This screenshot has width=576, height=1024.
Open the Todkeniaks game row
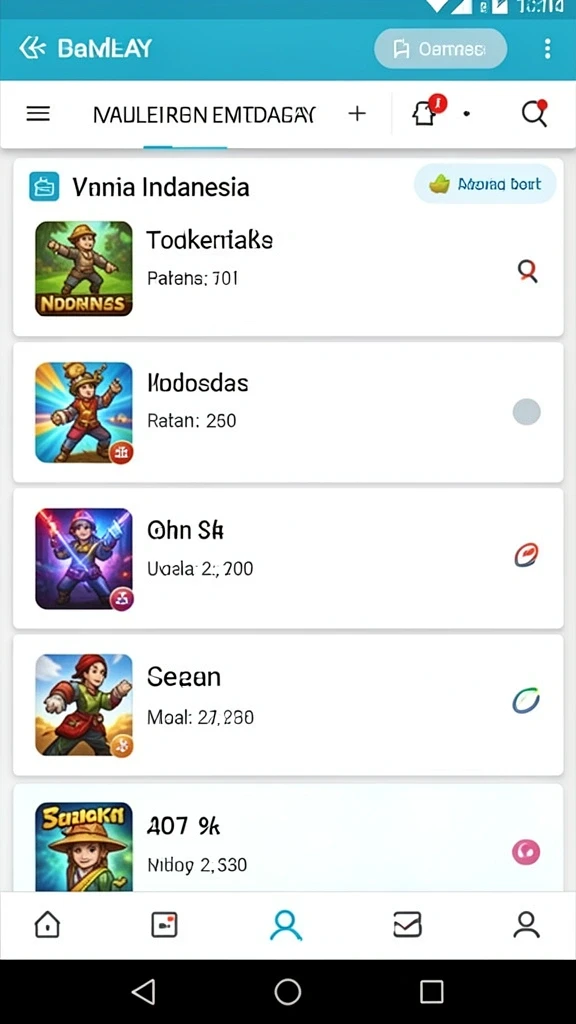pos(288,268)
